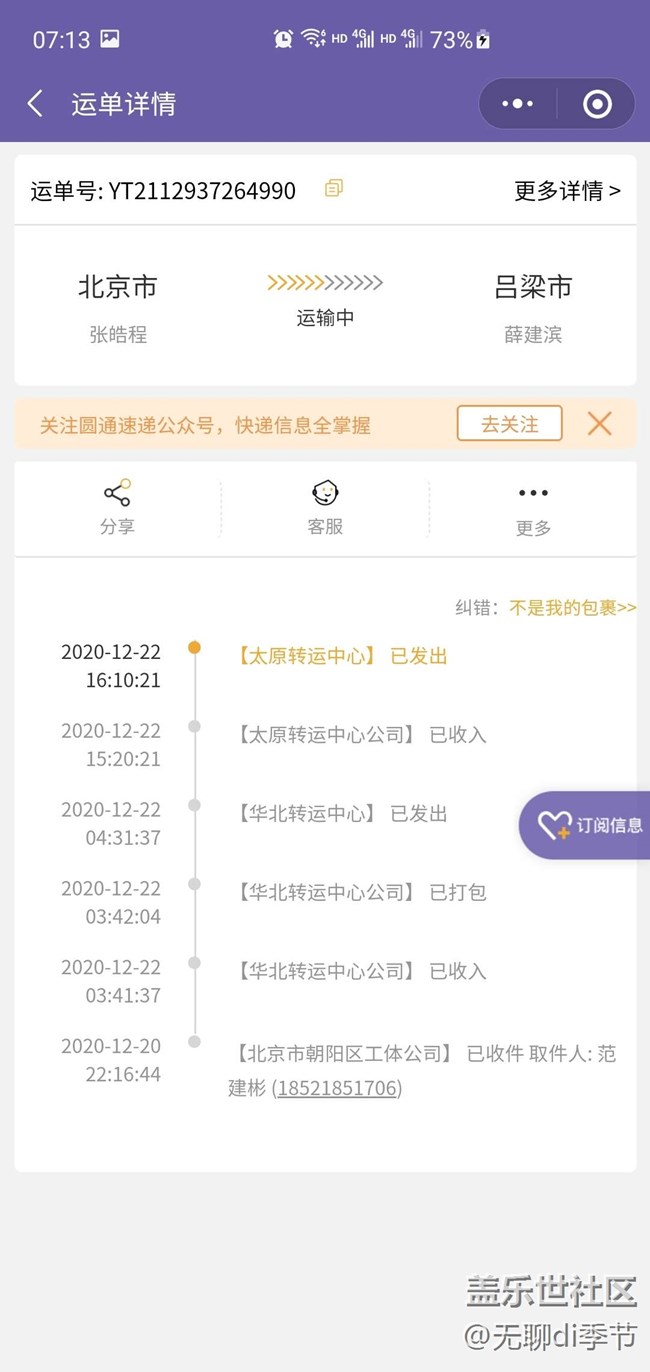
Task: Copy the tracking number YT2112937264990
Action: (x=334, y=188)
